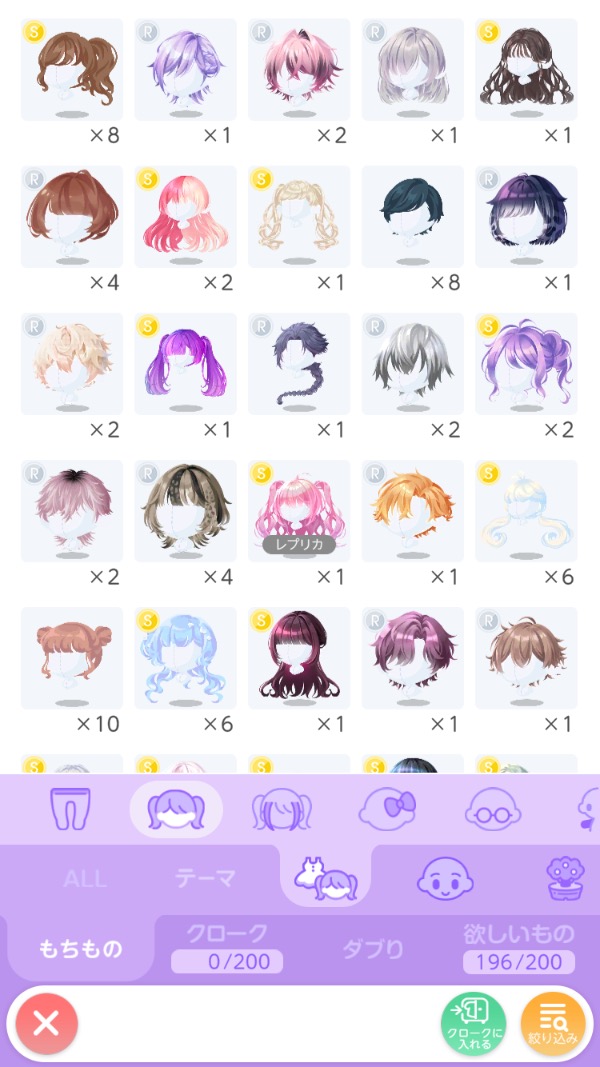Select the blue curly twin-tail hair ×6

(x=185, y=658)
